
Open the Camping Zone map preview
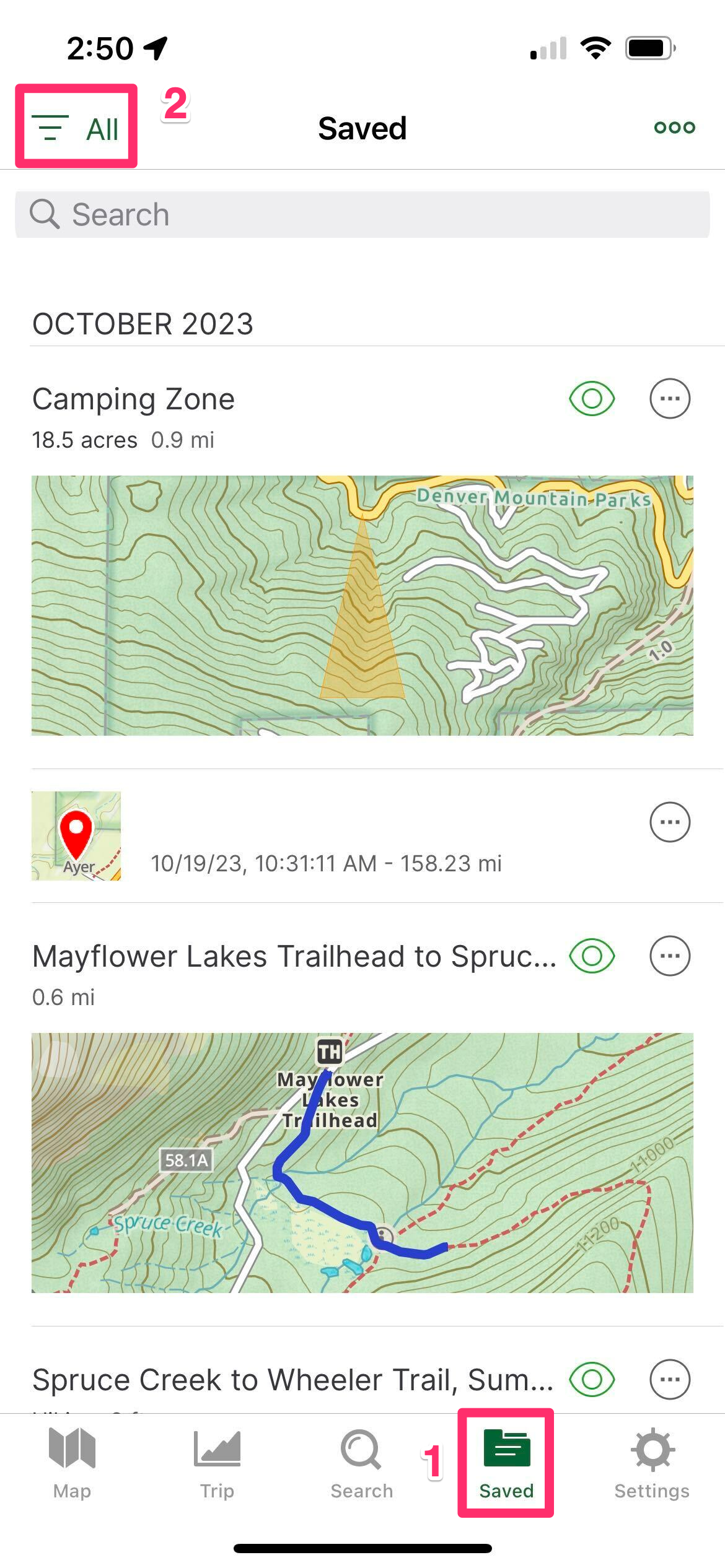click(x=362, y=605)
